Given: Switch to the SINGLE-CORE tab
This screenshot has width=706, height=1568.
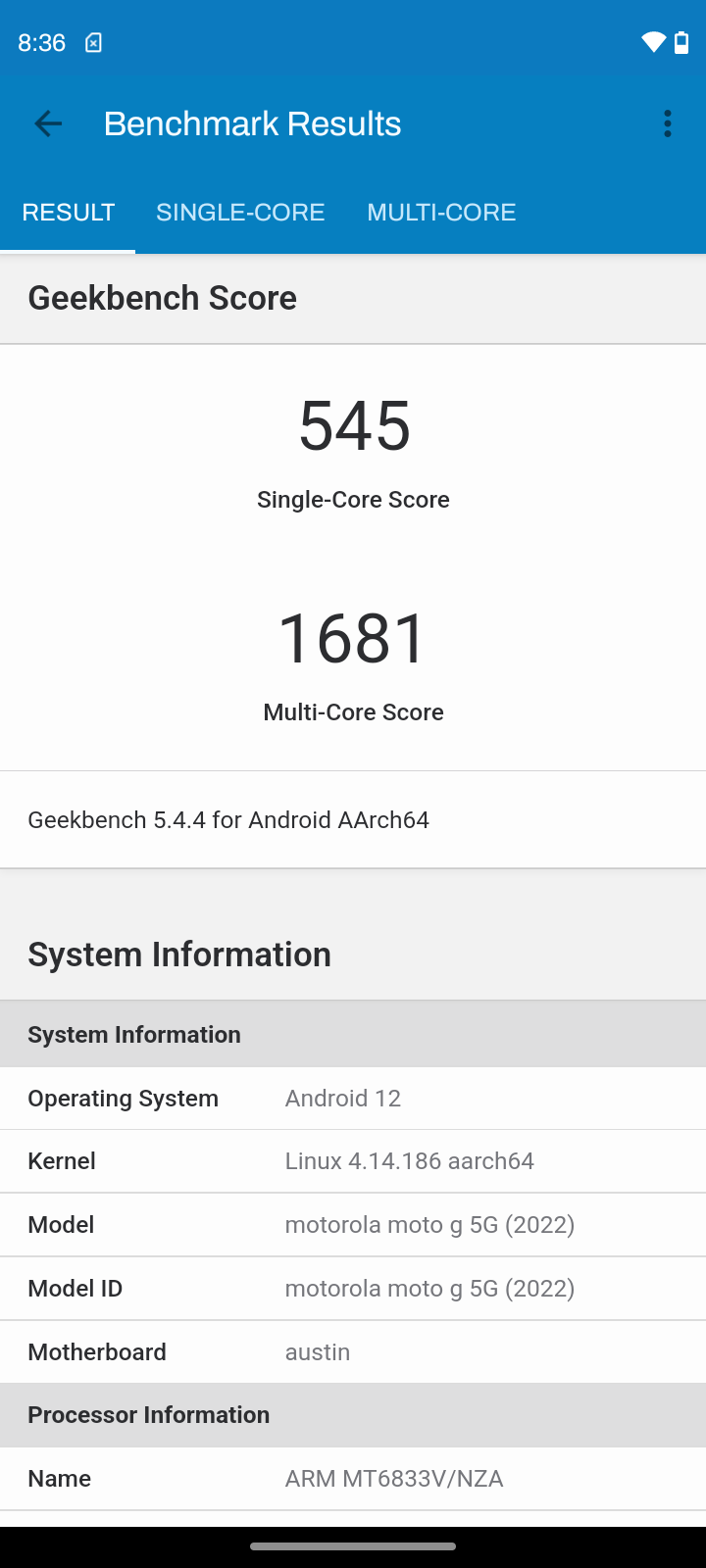Looking at the screenshot, I should coord(240,213).
